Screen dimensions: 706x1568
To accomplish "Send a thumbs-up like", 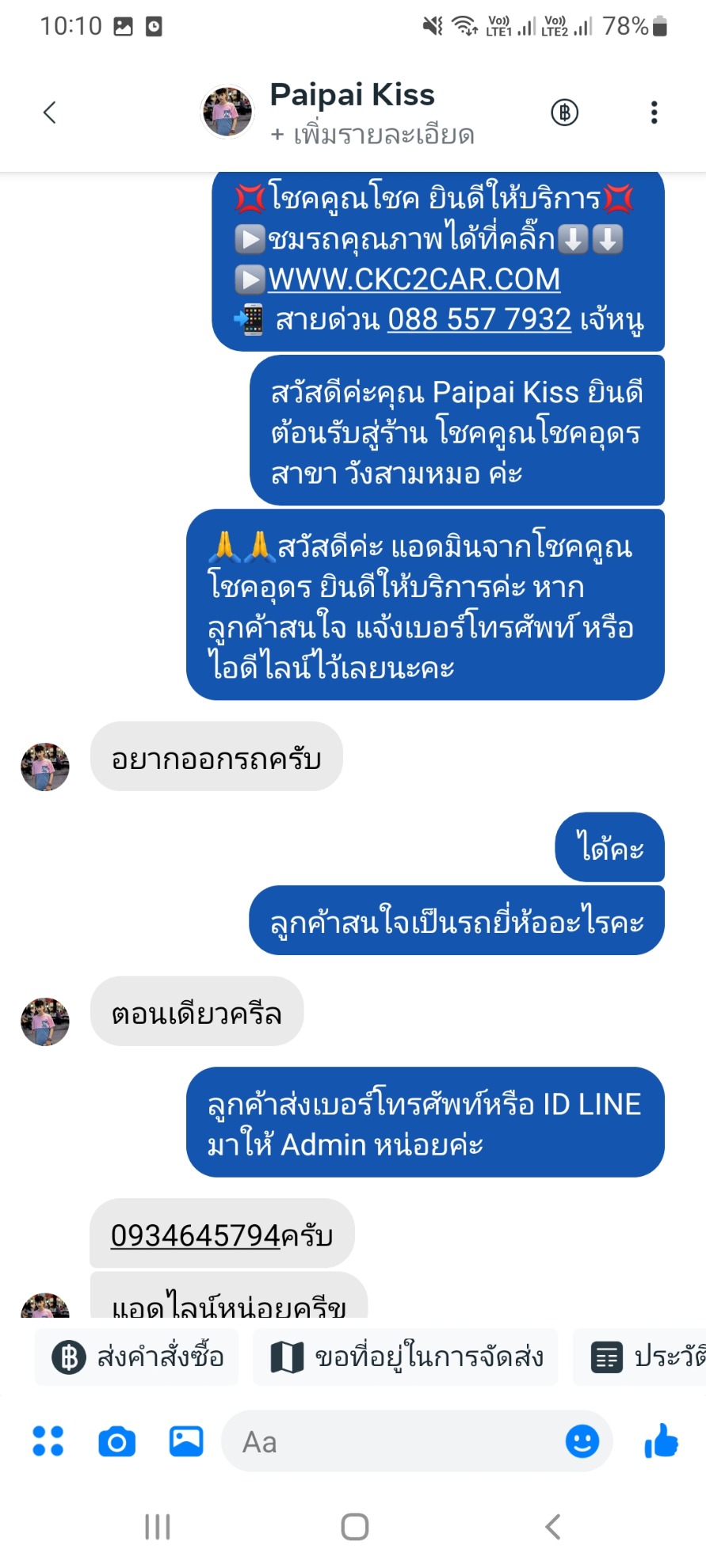I will point(661,1441).
